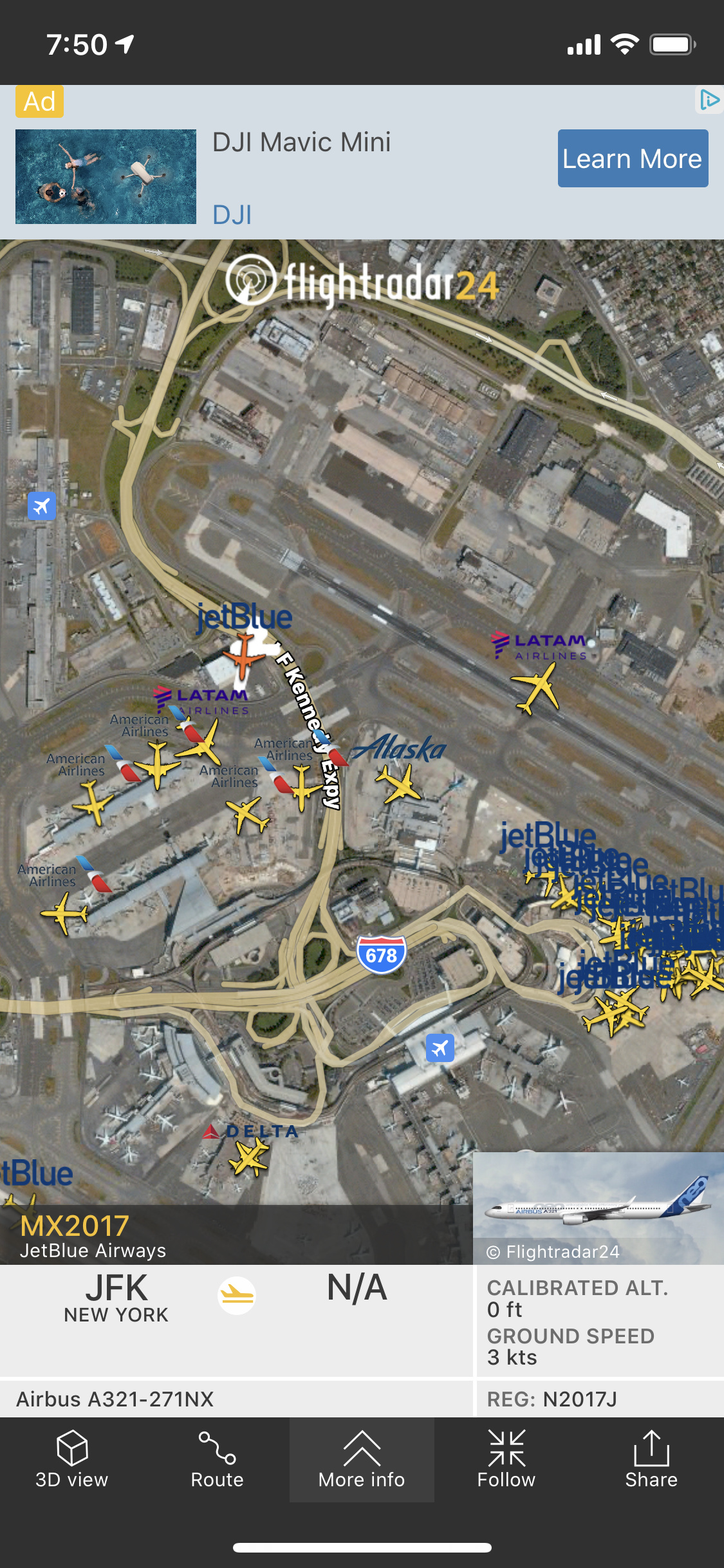Tap Learn More on DJI ad

[633, 158]
